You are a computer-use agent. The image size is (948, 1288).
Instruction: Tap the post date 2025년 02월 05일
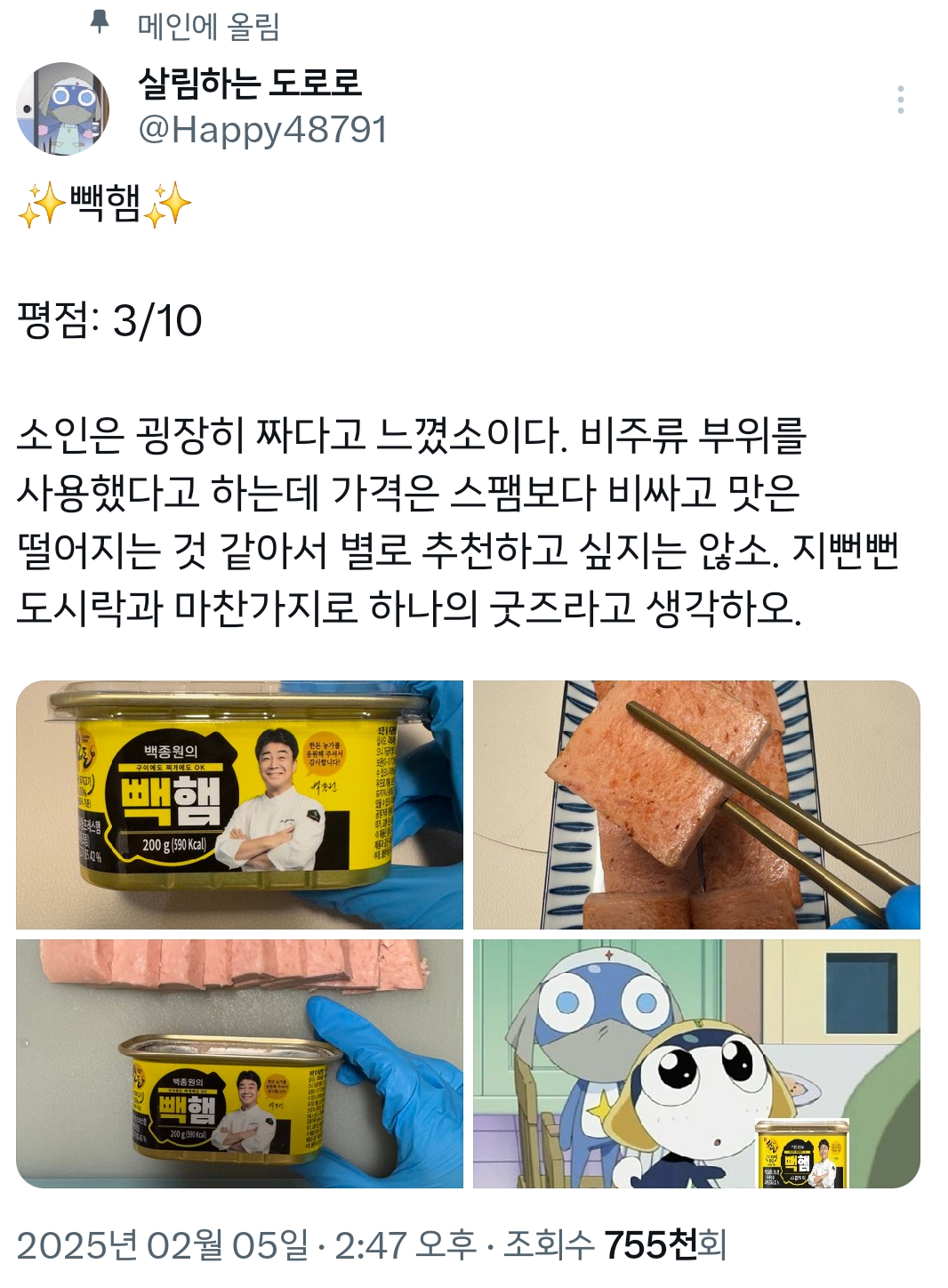tap(162, 1245)
